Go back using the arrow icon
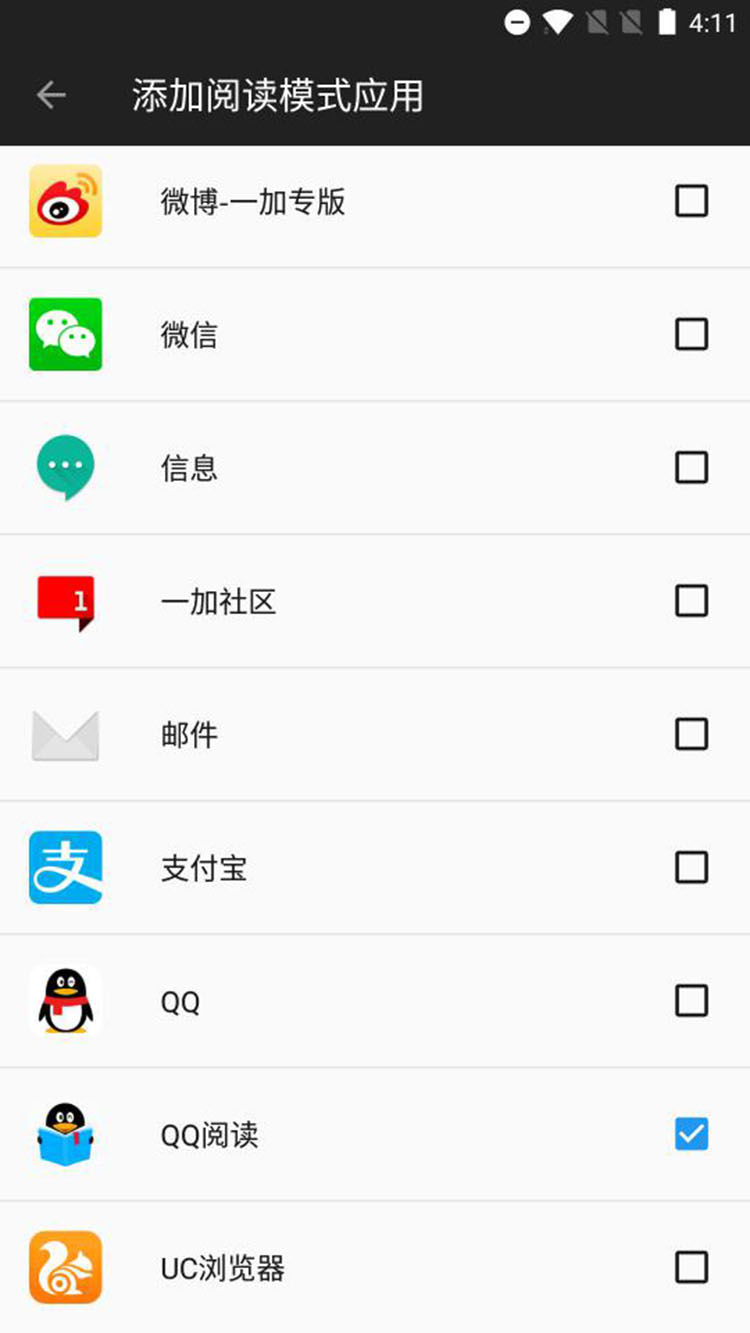Viewport: 750px width, 1333px height. (x=51, y=95)
